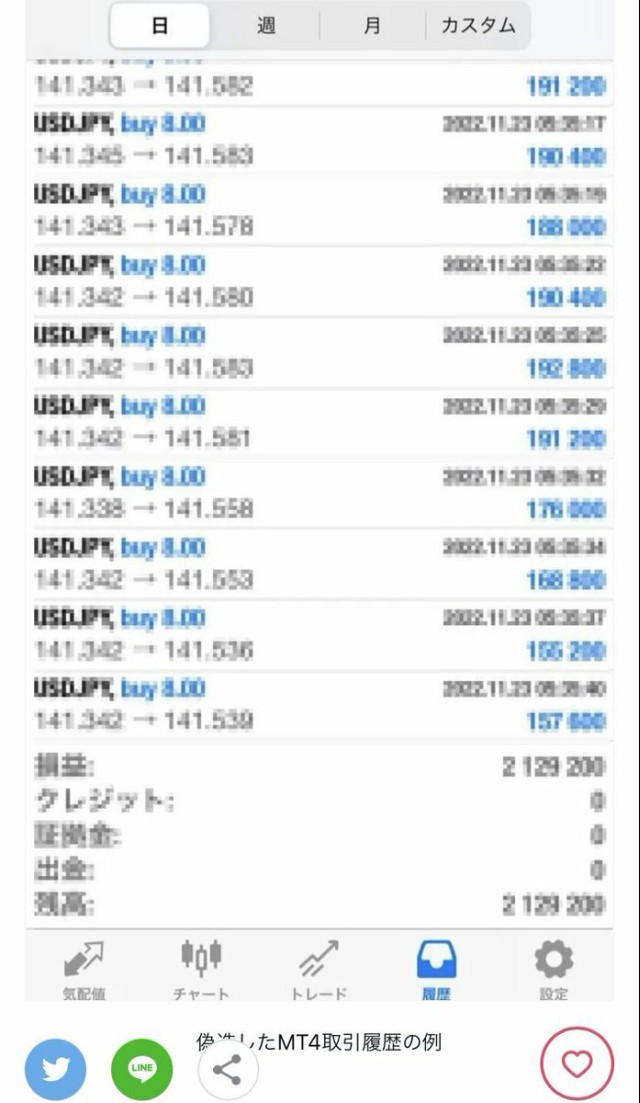The image size is (640, 1103).
Task: Share this page via LINE
Action: pos(142,1069)
